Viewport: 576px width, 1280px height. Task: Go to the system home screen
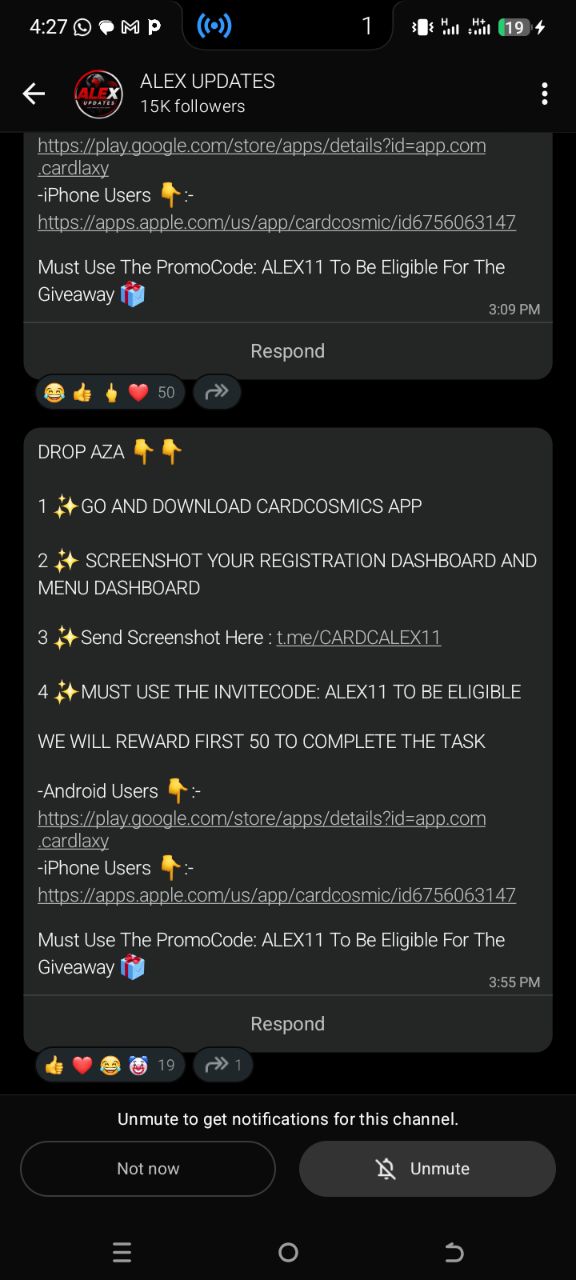coord(288,1252)
